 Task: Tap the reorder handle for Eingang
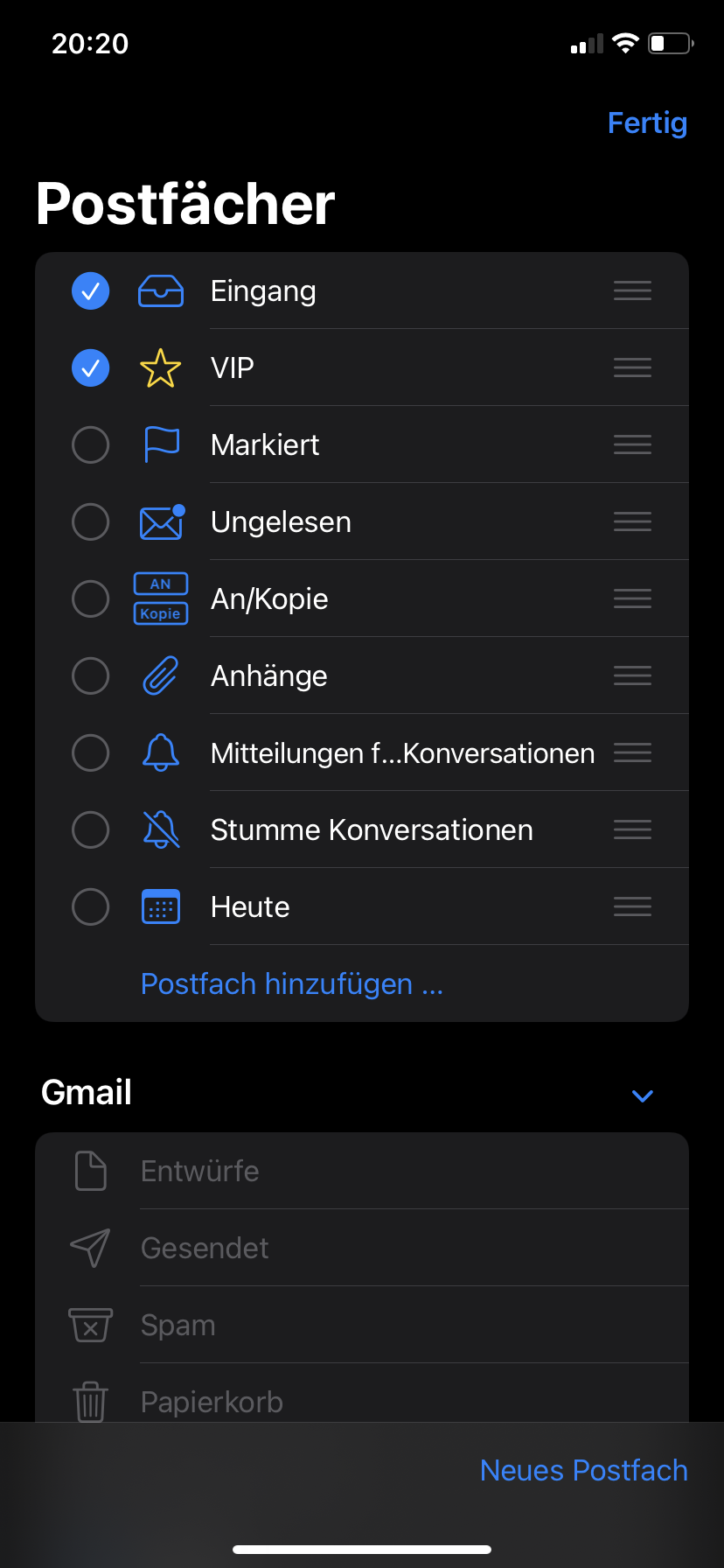point(632,291)
